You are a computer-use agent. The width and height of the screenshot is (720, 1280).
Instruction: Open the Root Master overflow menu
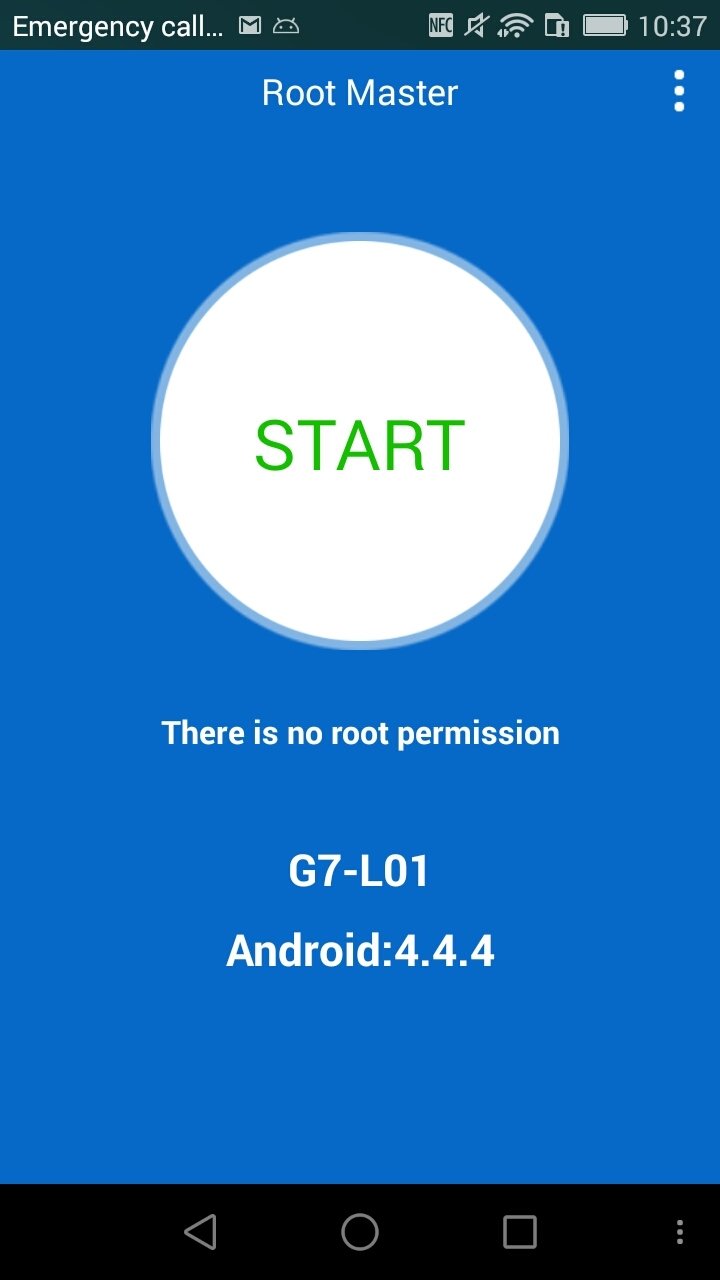pyautogui.click(x=679, y=91)
